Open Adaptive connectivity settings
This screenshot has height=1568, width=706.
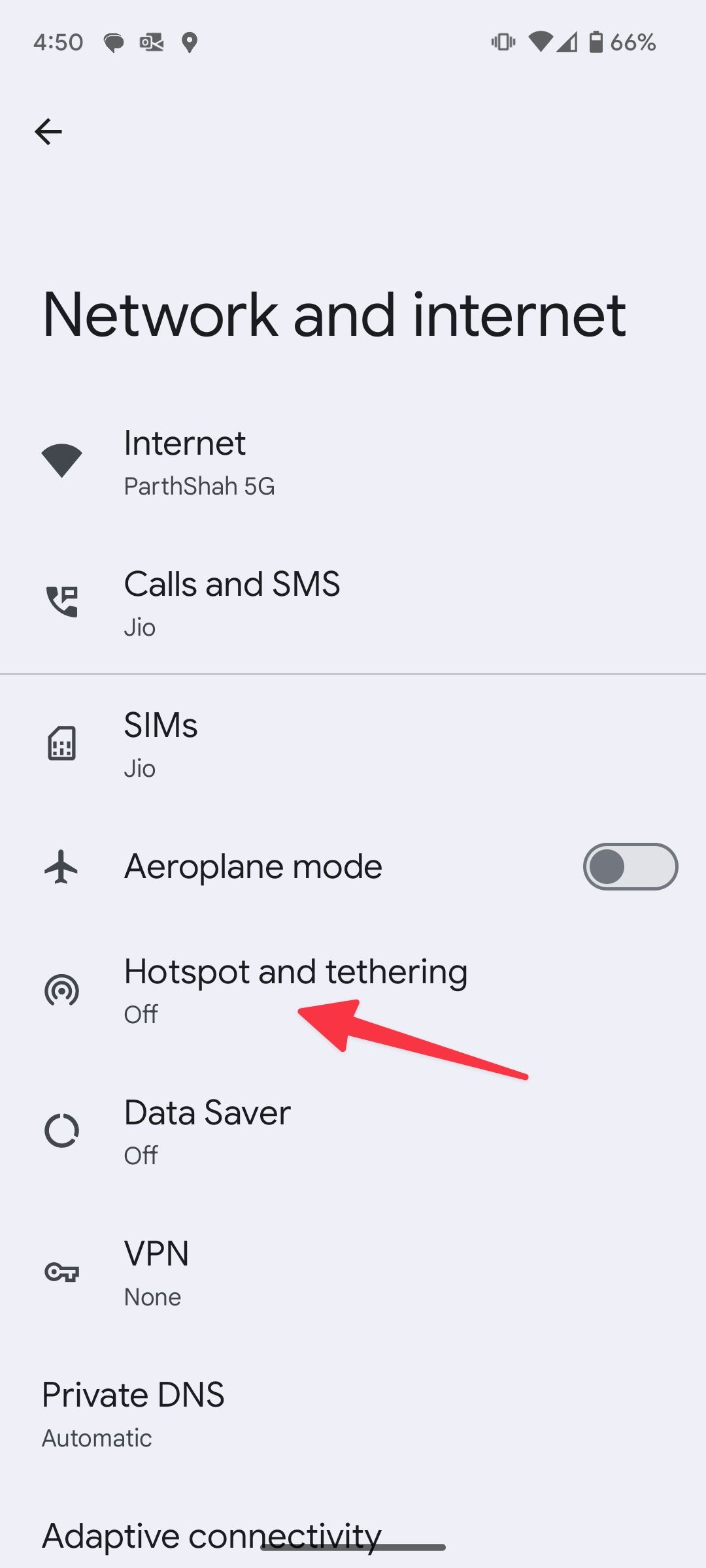(x=212, y=1535)
